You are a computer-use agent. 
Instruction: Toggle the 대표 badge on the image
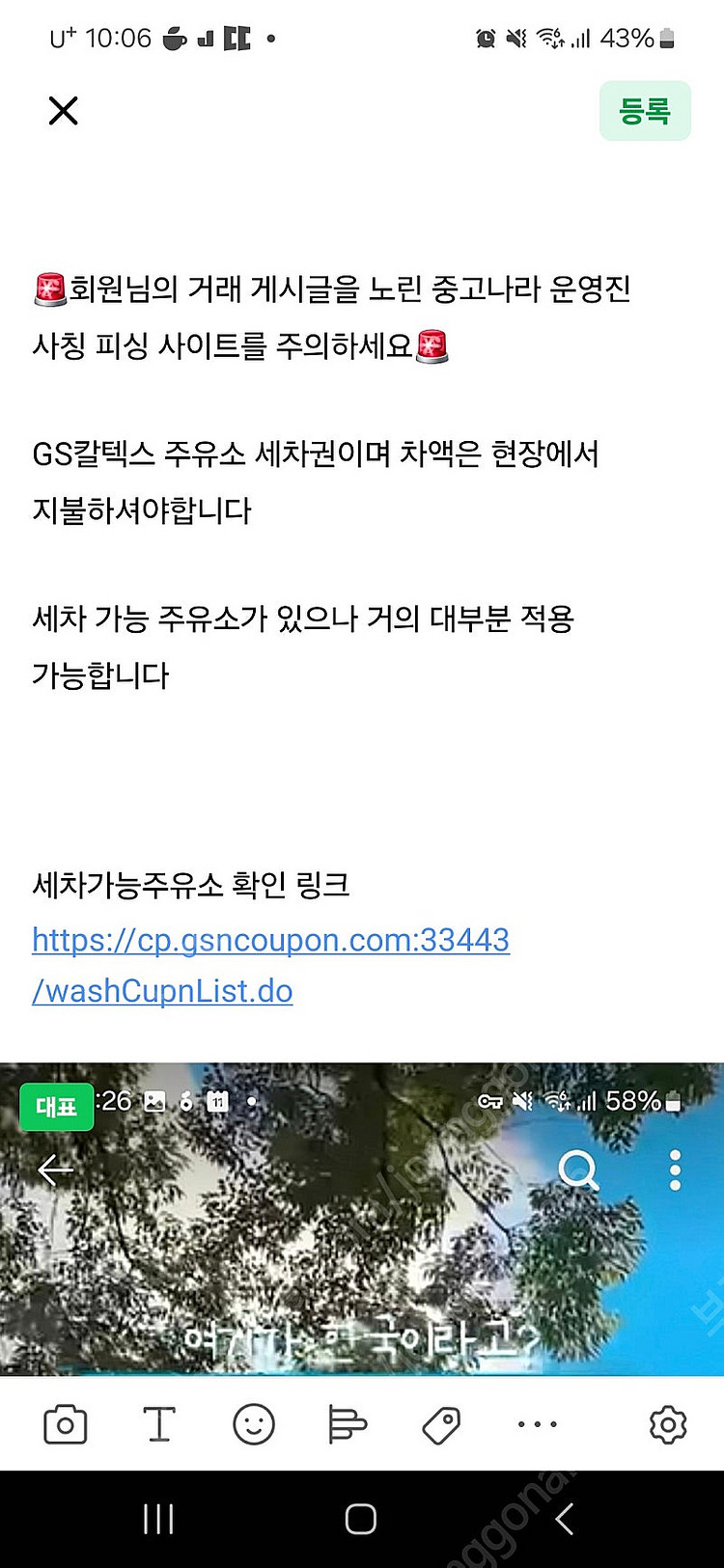pos(56,1108)
